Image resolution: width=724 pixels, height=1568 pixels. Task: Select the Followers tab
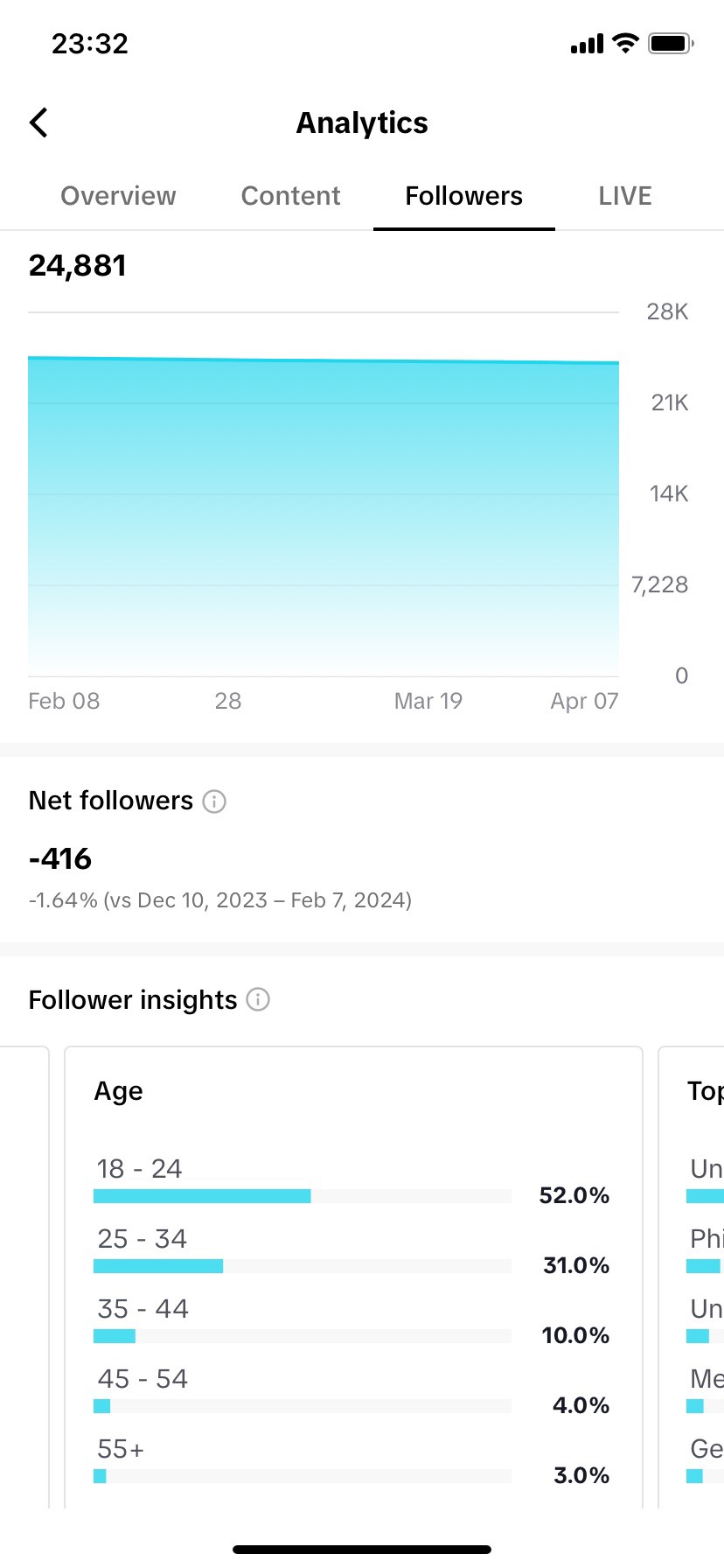(x=464, y=196)
